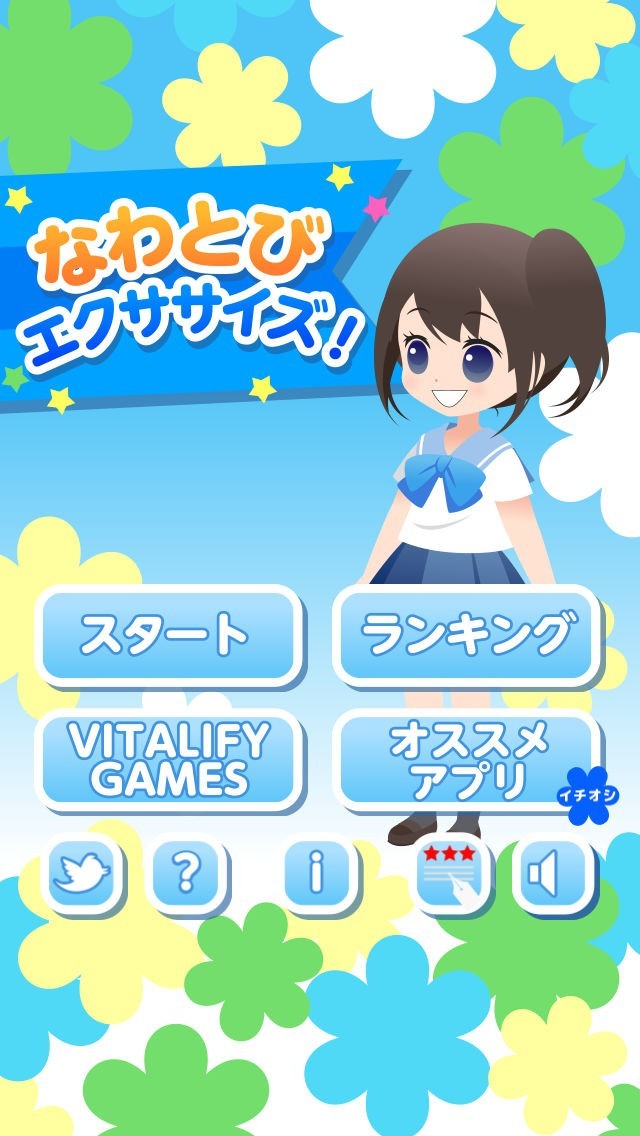
Task: Open the ランキング leaderboard
Action: [468, 635]
